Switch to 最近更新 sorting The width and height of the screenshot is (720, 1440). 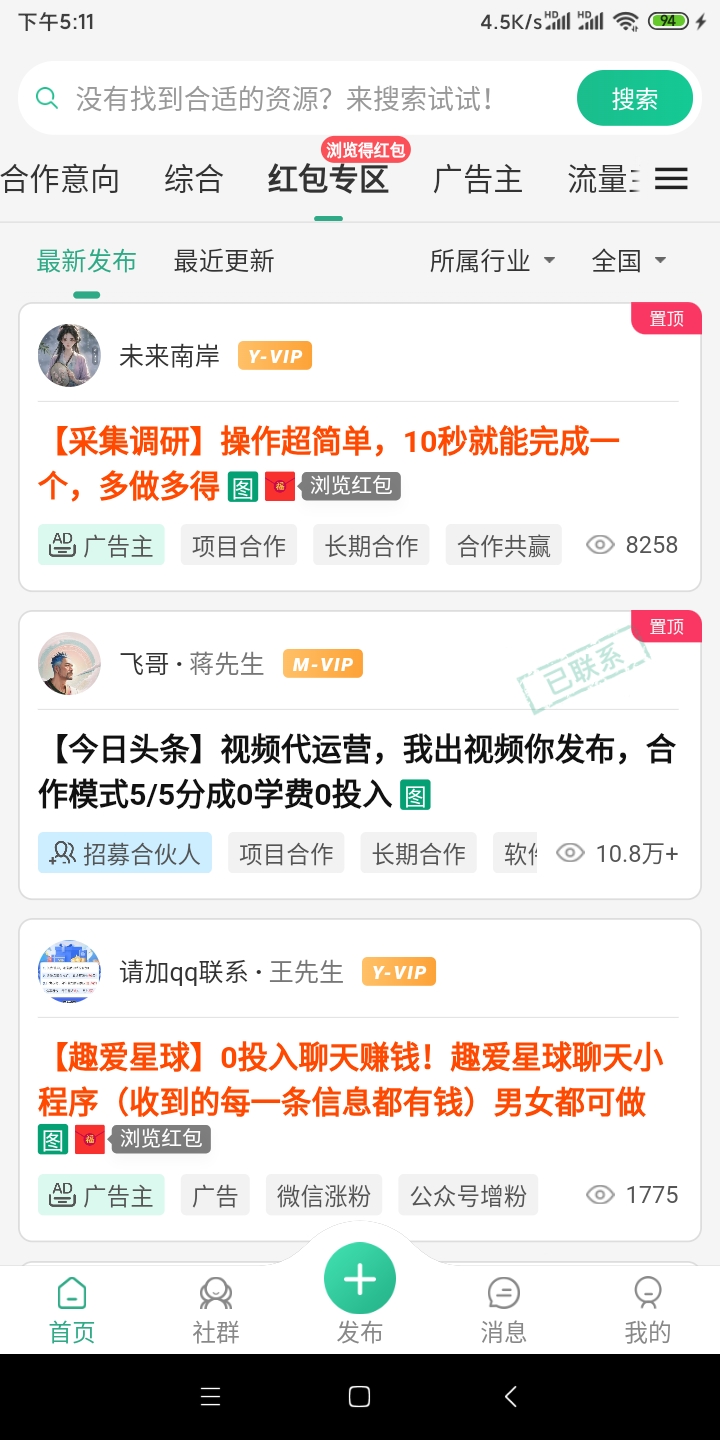(x=223, y=262)
